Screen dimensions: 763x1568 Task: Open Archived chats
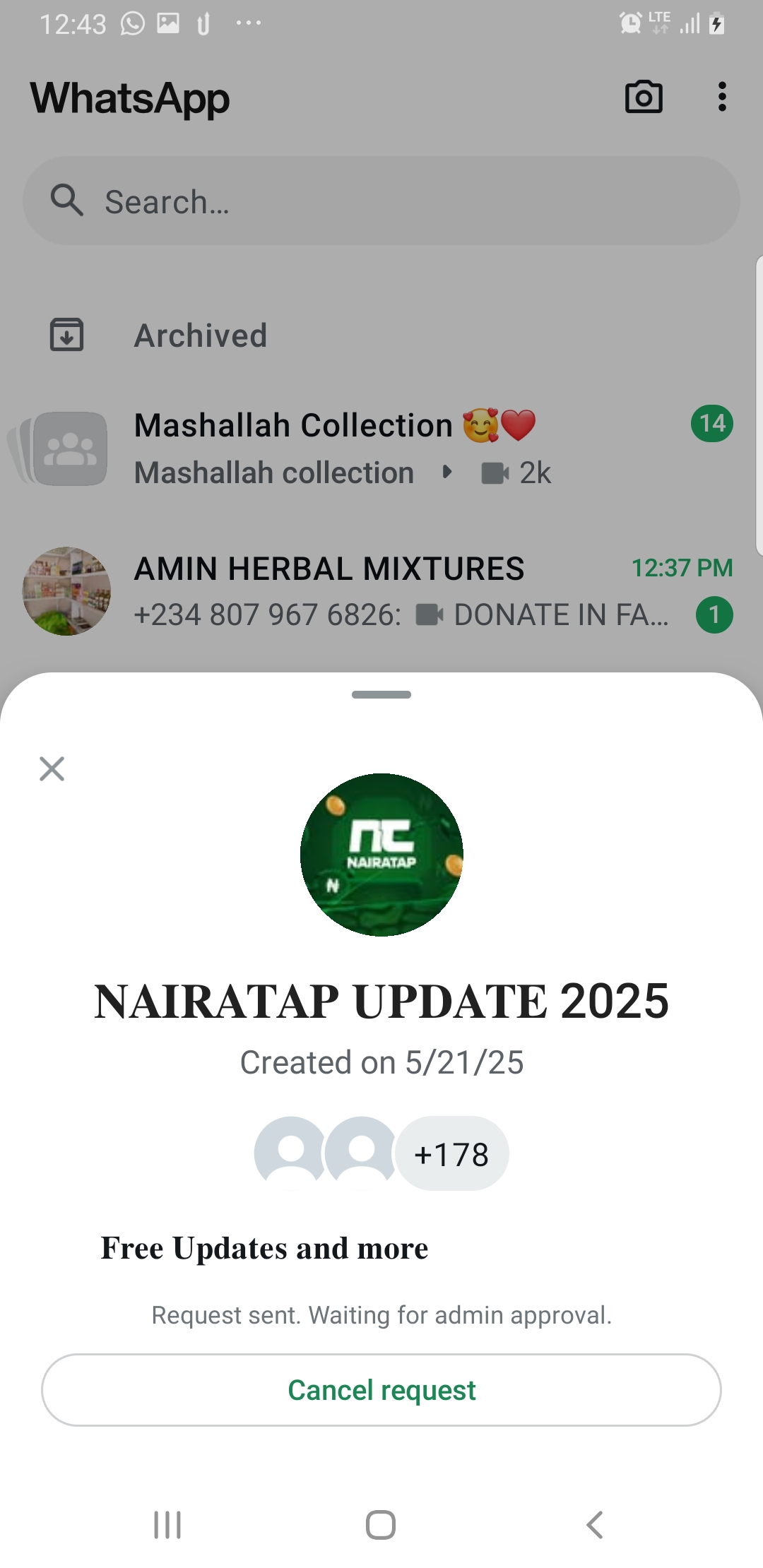tap(201, 335)
